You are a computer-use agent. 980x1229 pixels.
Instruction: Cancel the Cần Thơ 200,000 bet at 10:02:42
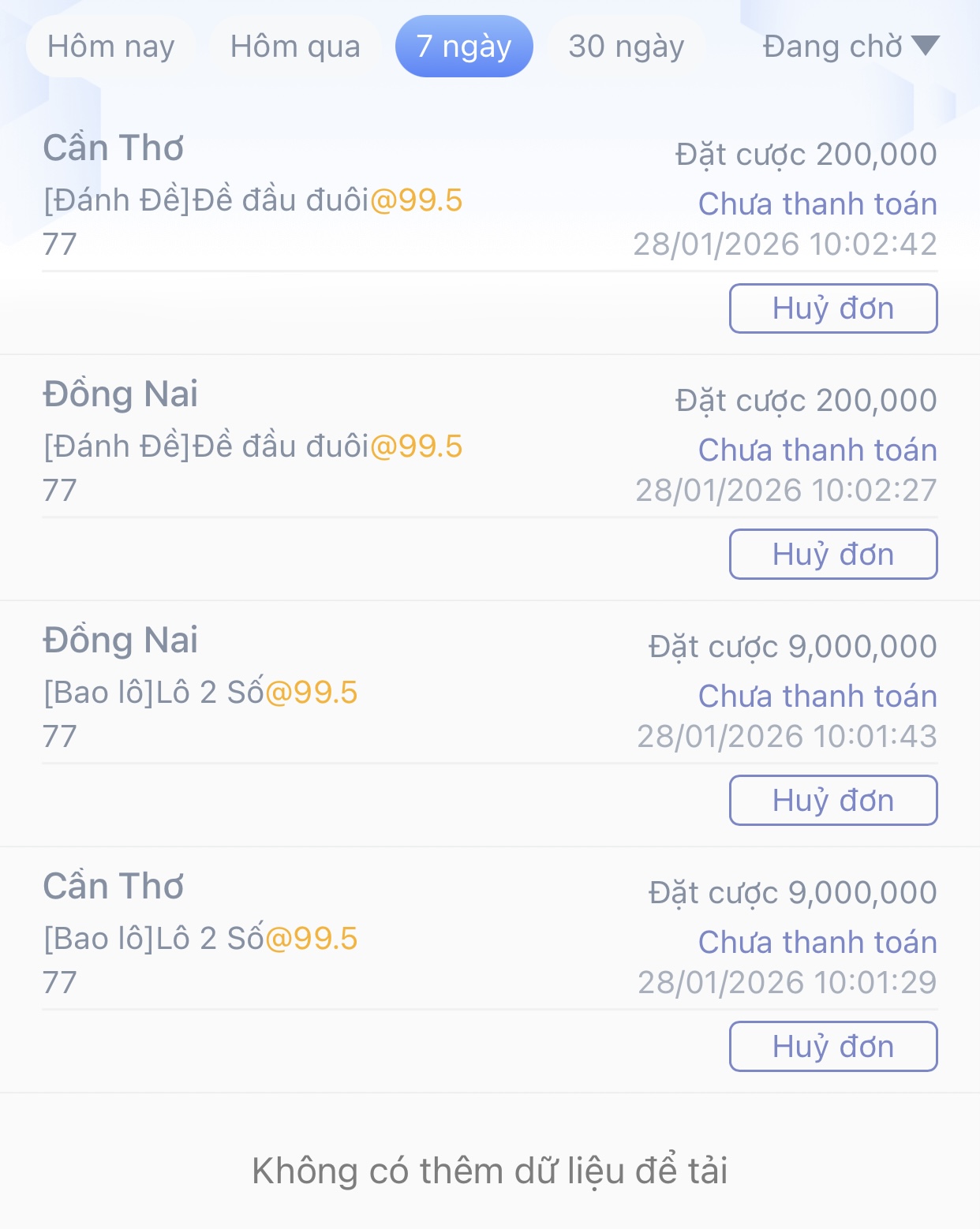click(x=832, y=308)
